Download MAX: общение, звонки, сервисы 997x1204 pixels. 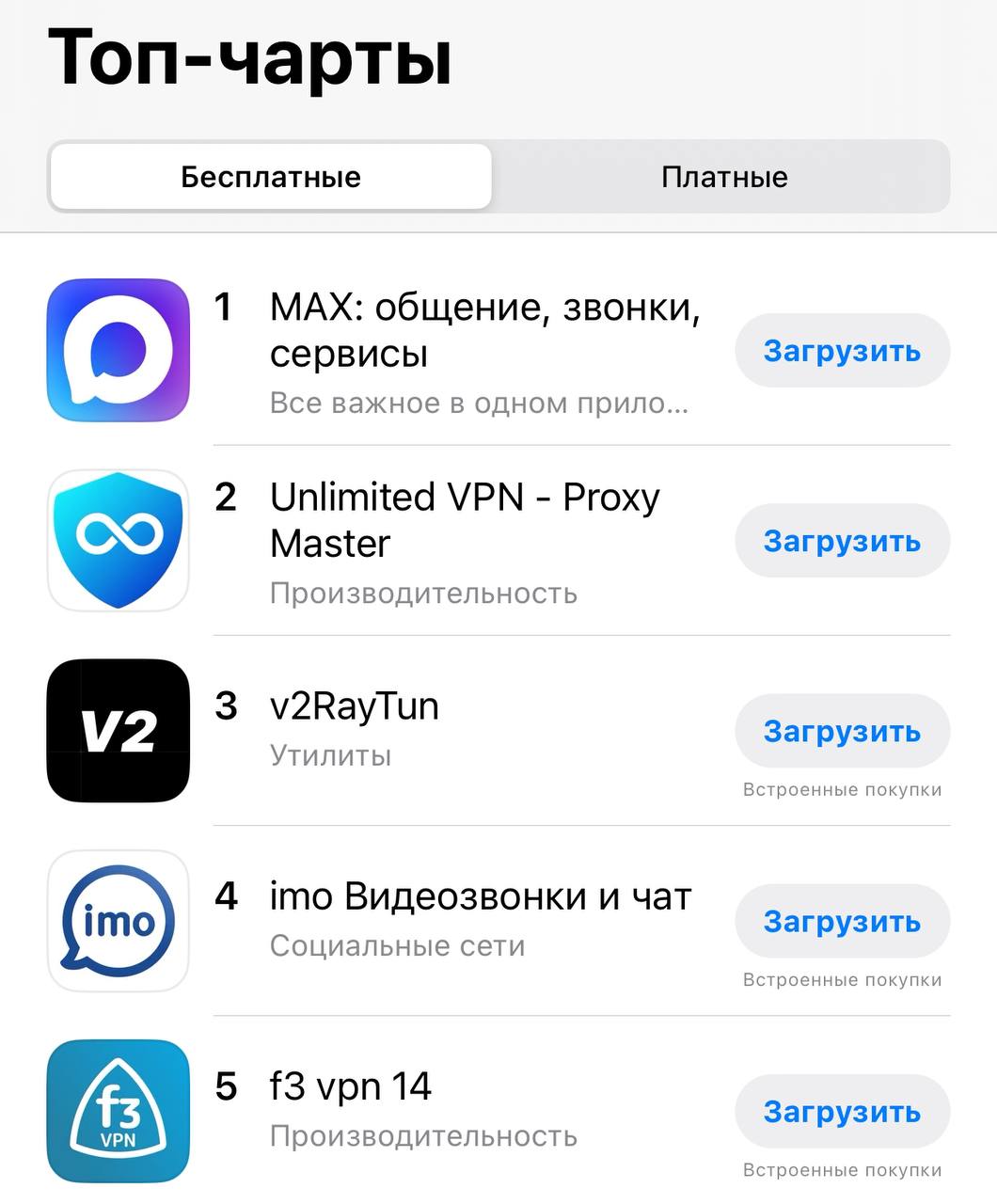point(842,351)
